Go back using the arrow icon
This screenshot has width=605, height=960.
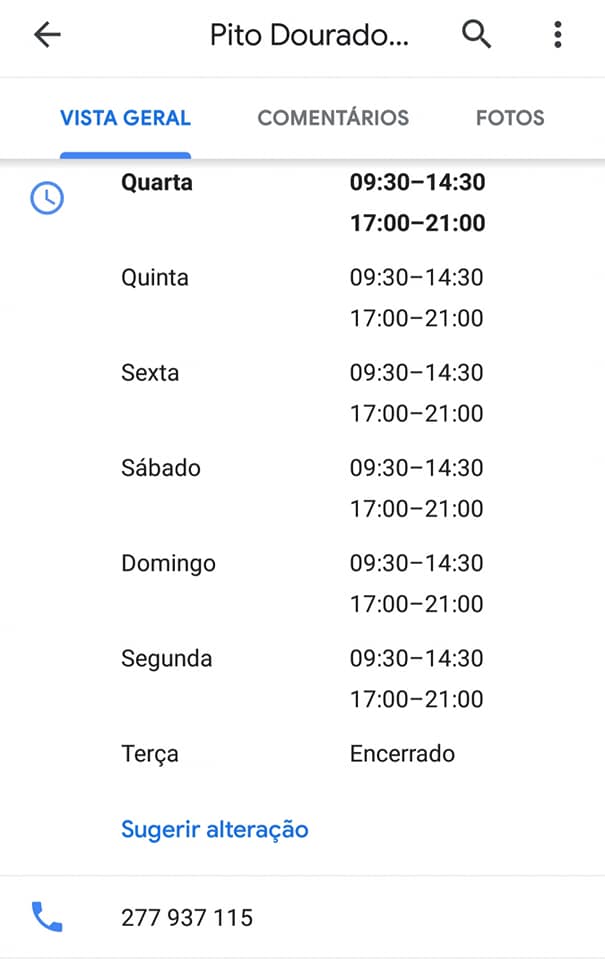pyautogui.click(x=47, y=35)
